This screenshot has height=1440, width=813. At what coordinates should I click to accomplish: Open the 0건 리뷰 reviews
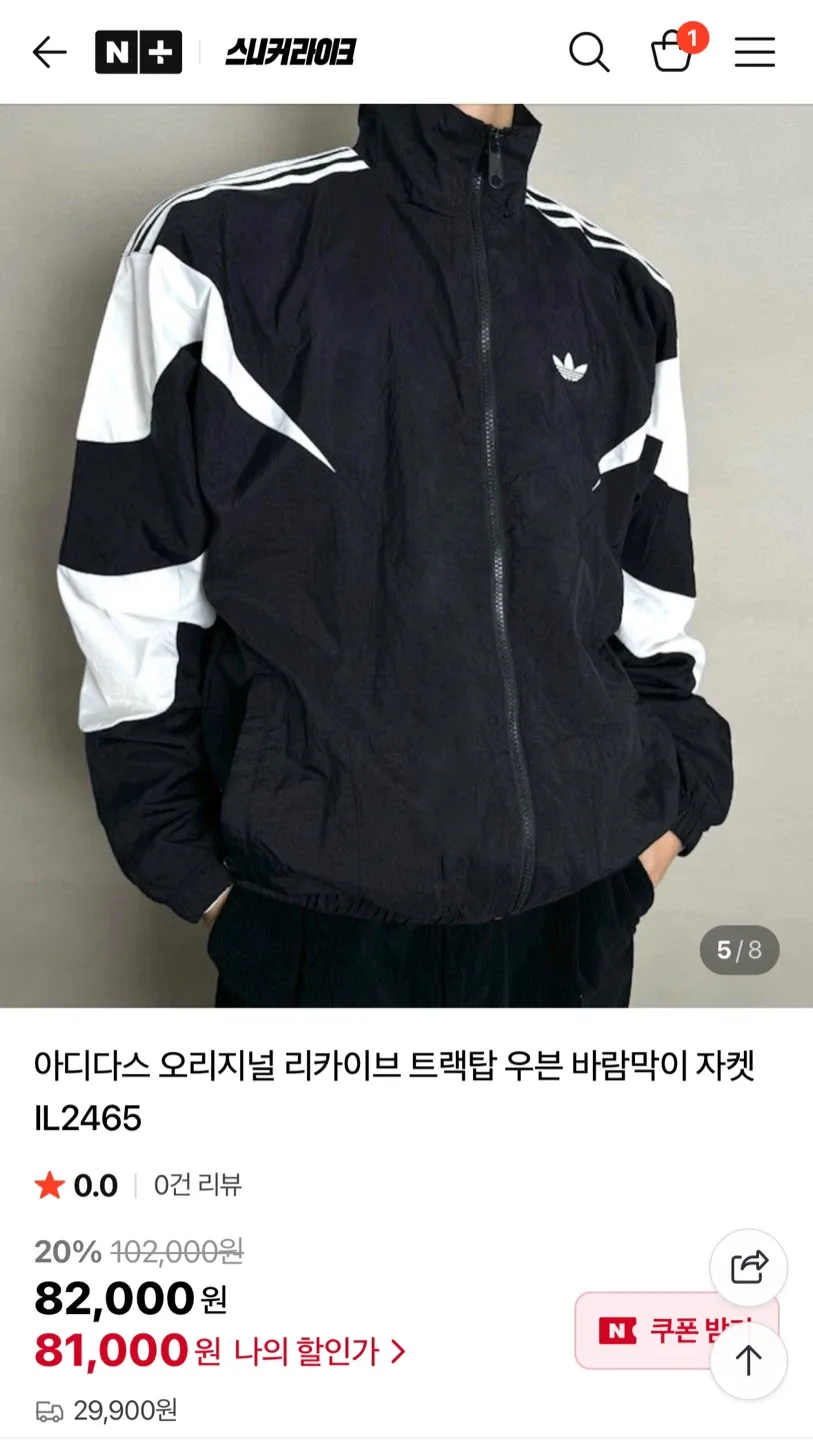tap(197, 1185)
